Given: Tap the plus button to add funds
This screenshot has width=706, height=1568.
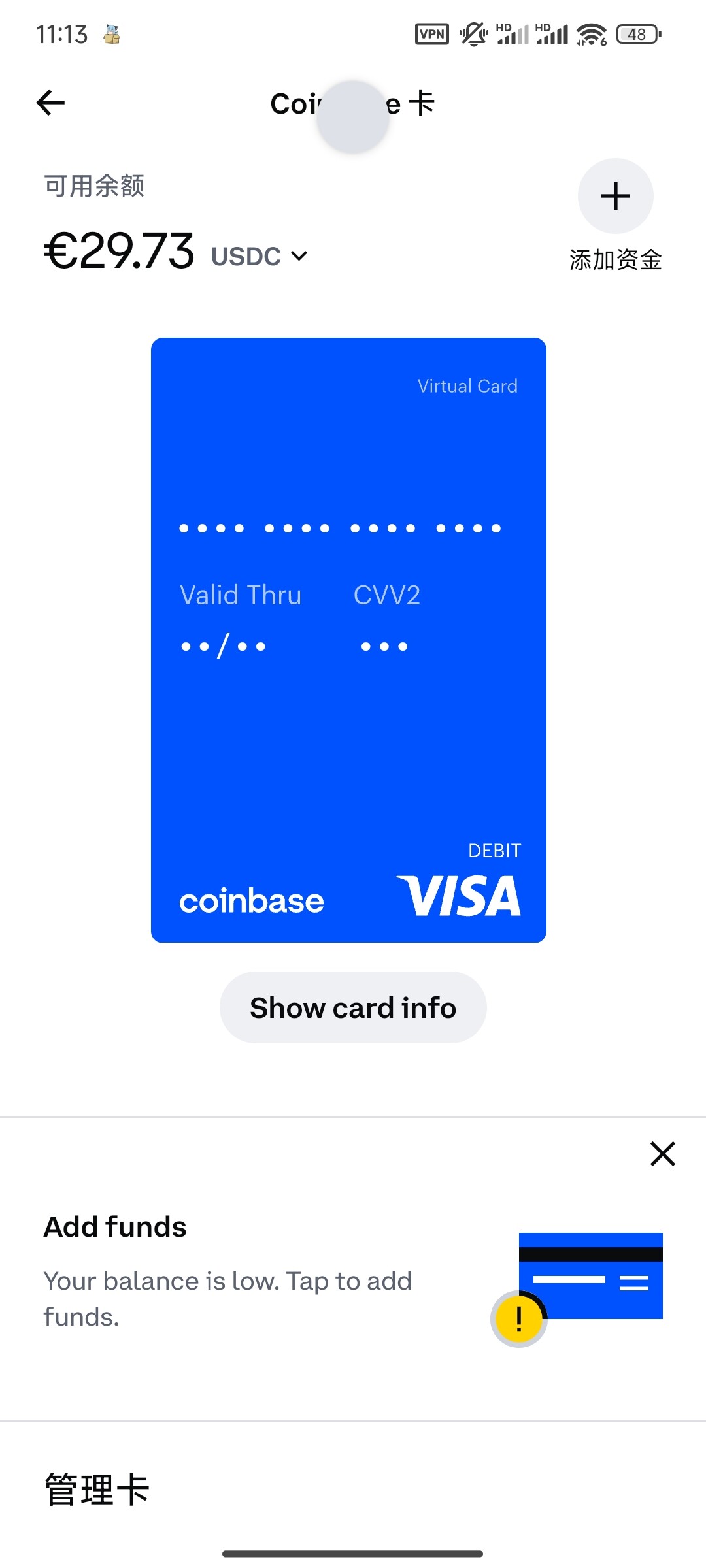Looking at the screenshot, I should click(615, 196).
